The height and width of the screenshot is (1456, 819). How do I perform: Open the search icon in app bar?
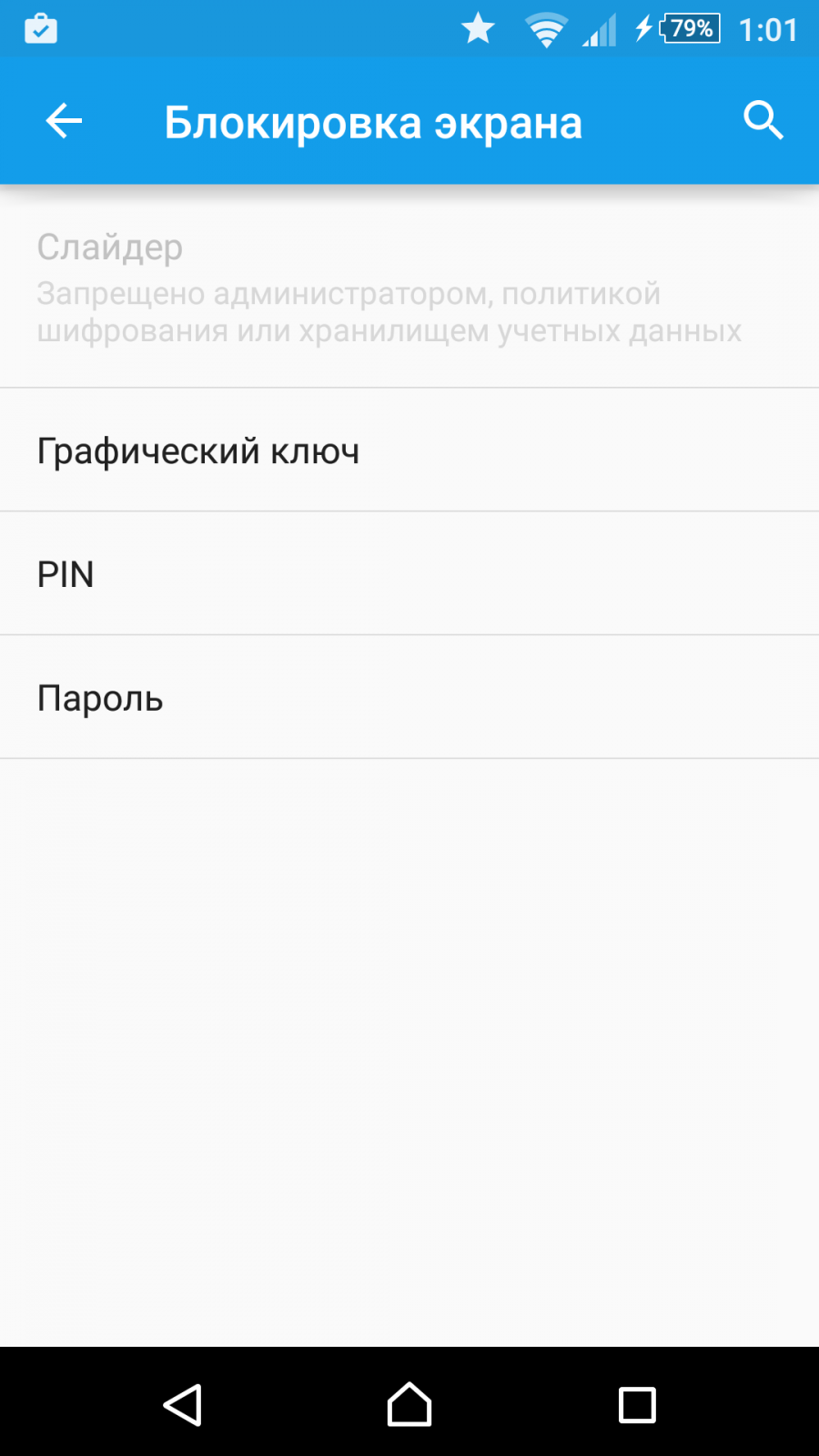763,121
